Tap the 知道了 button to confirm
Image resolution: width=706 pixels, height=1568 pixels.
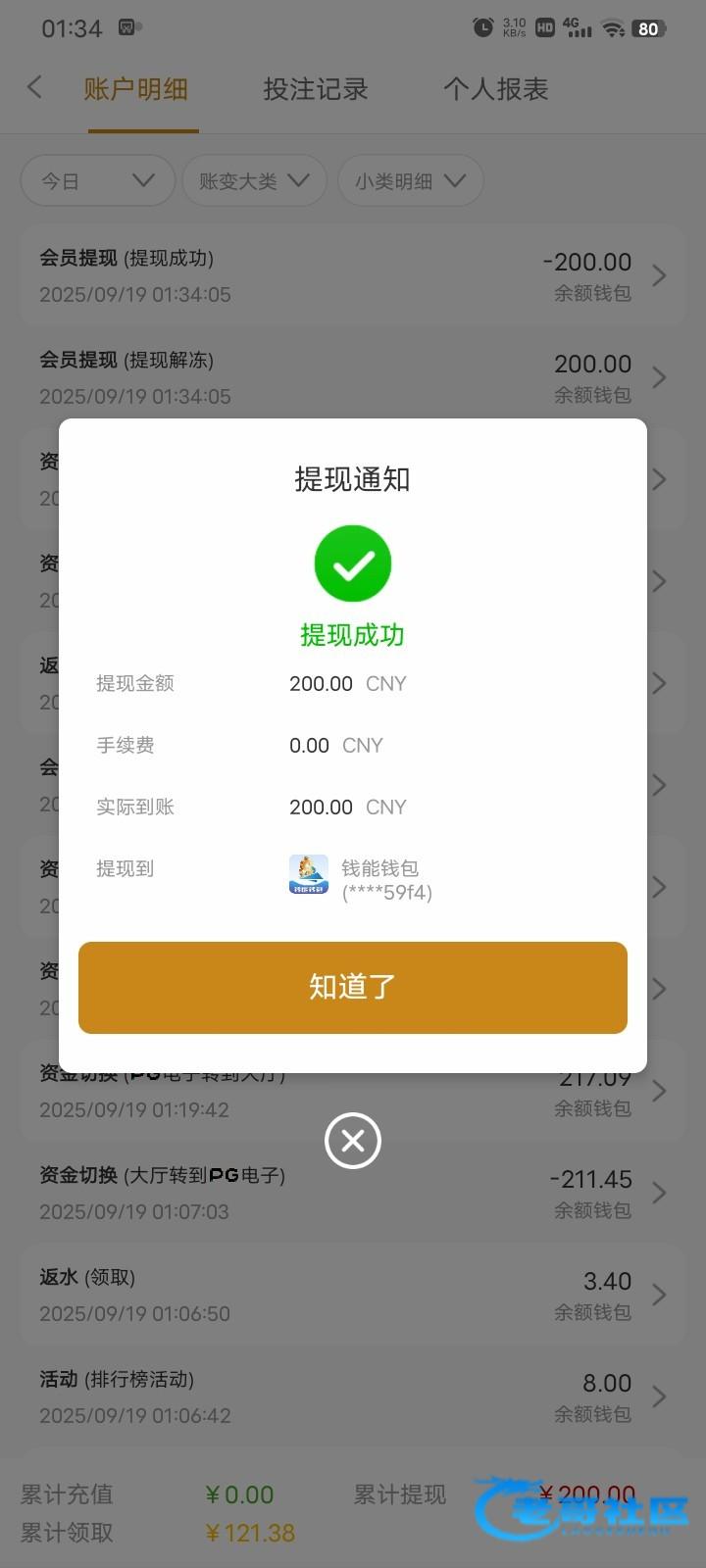click(x=353, y=987)
